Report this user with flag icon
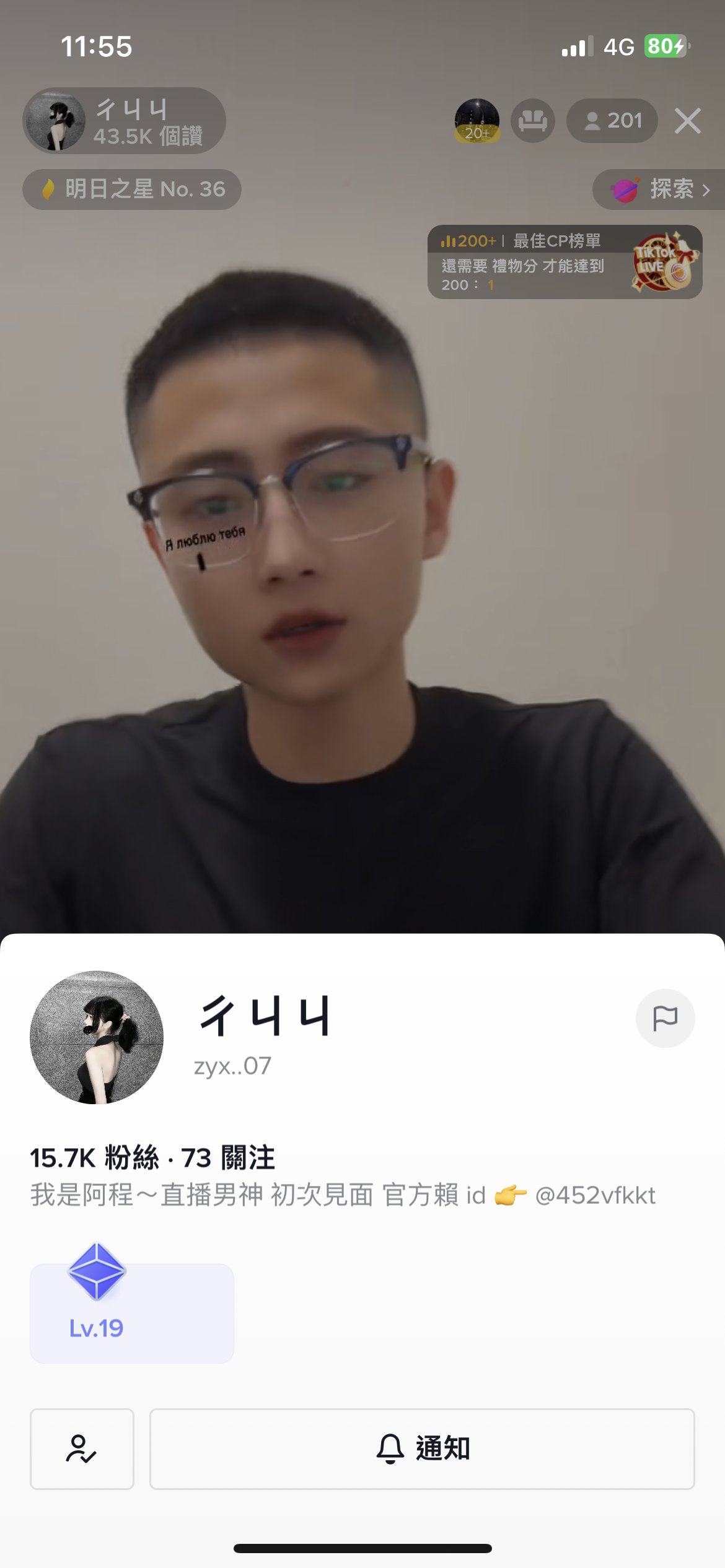Screen dimensions: 725x1568 click(665, 1018)
